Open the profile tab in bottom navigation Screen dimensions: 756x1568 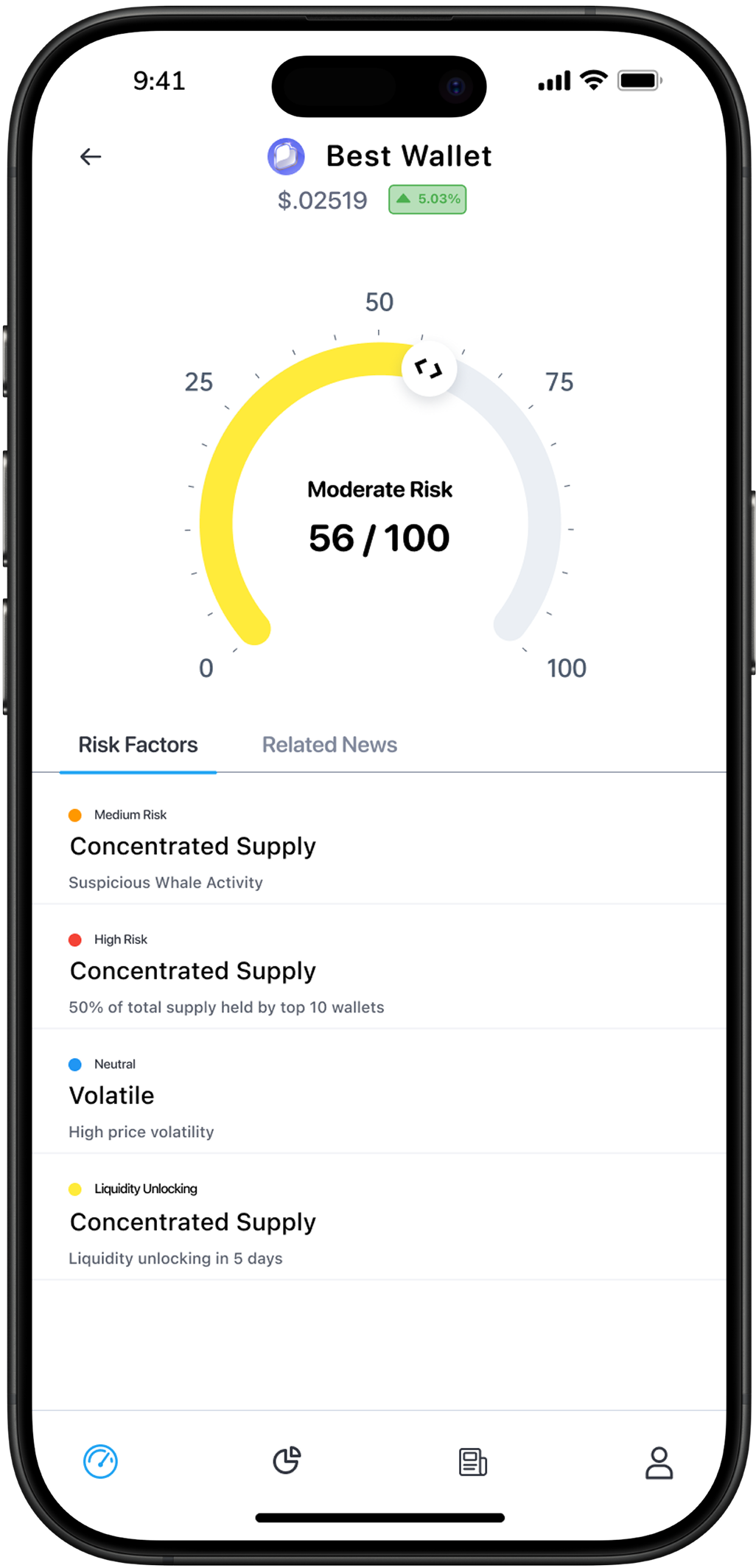point(659,1463)
